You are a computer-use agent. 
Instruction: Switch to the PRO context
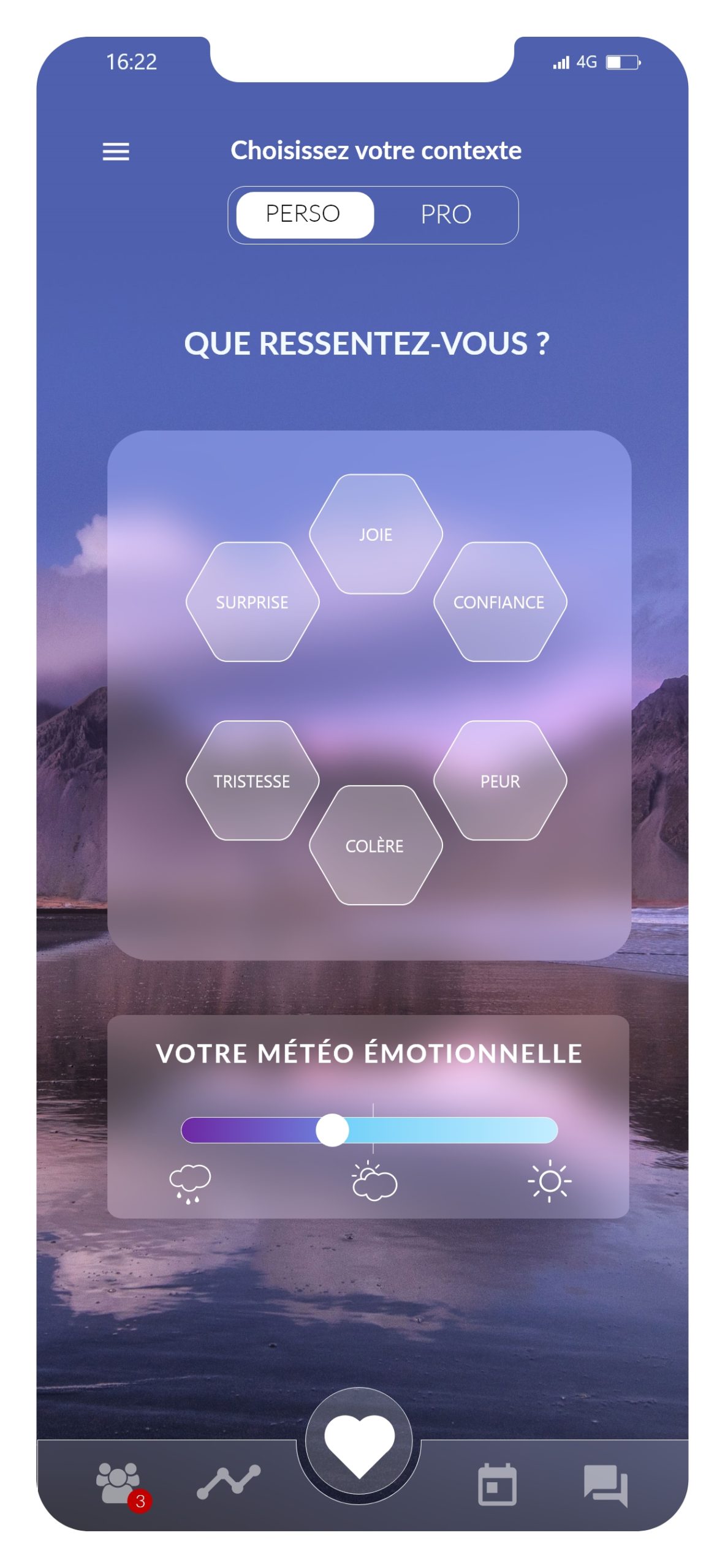446,215
